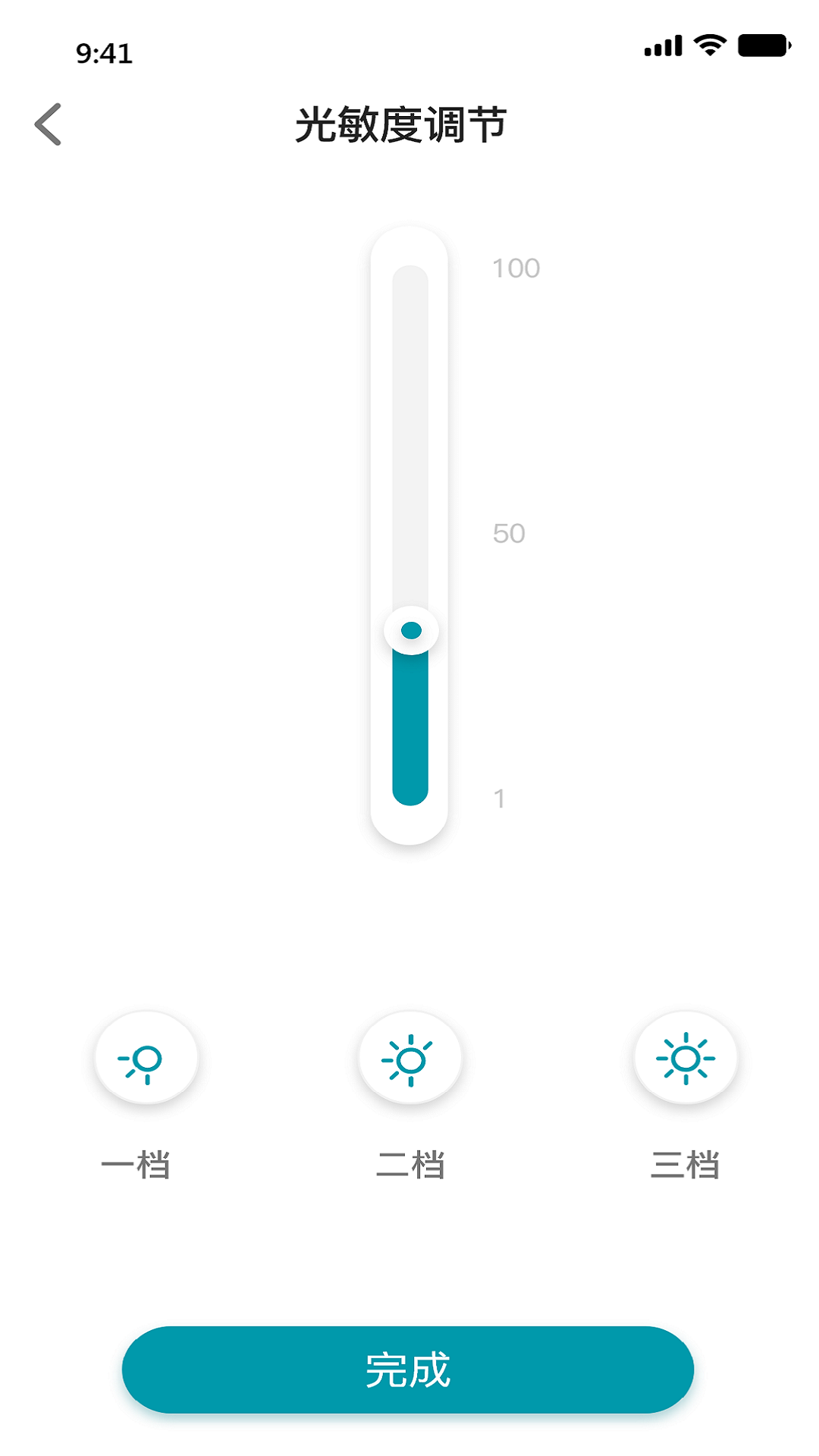Switch to the 三档 brightness level
The width and height of the screenshot is (819, 1456).
pos(686,1059)
